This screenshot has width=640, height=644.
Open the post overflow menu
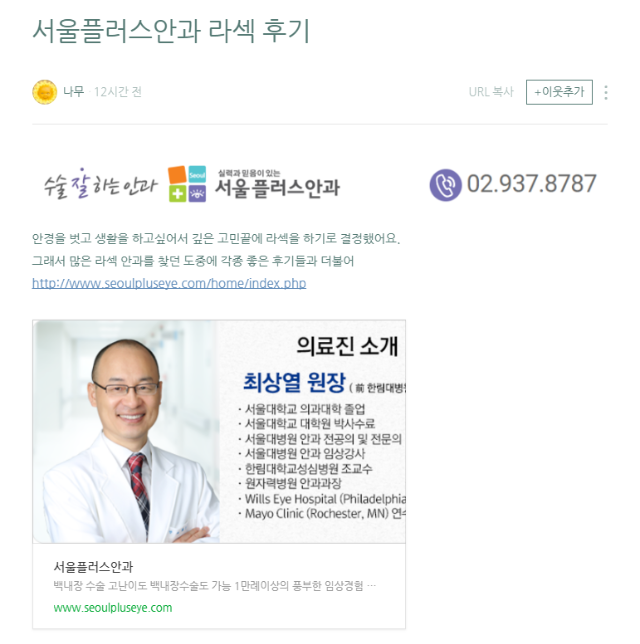[606, 92]
